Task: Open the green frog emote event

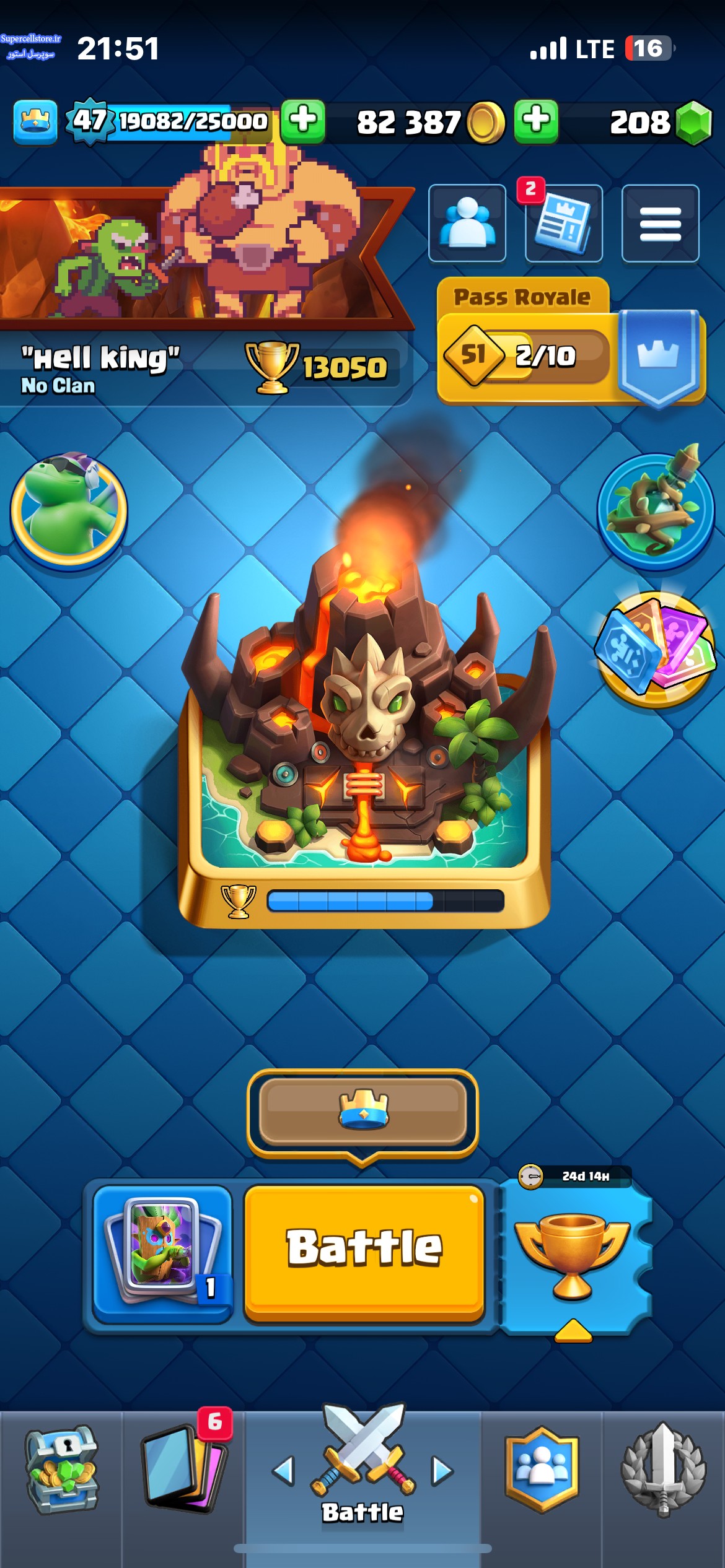Action: pos(69,509)
